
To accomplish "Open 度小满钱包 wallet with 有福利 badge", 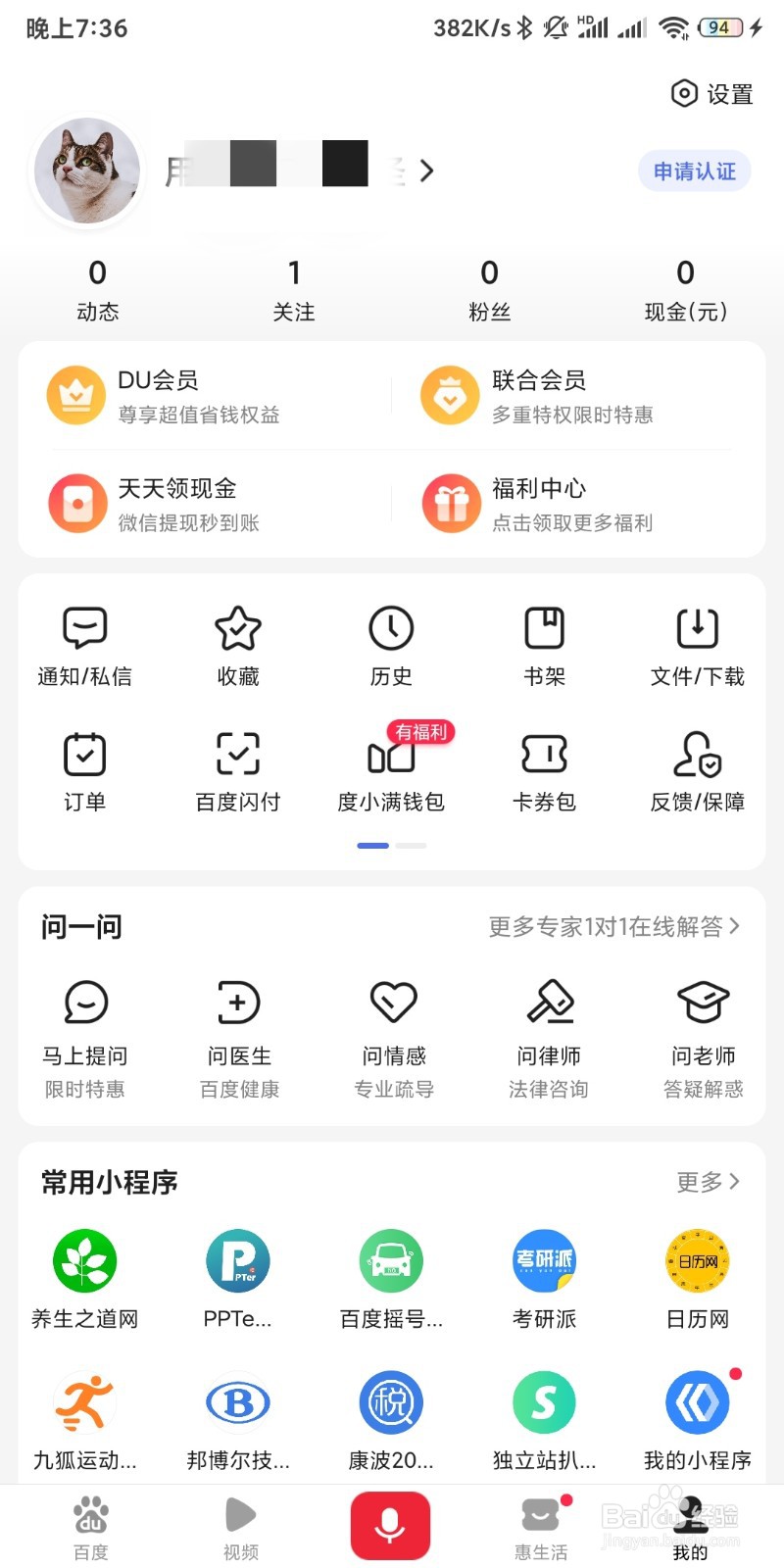I will pos(391,769).
